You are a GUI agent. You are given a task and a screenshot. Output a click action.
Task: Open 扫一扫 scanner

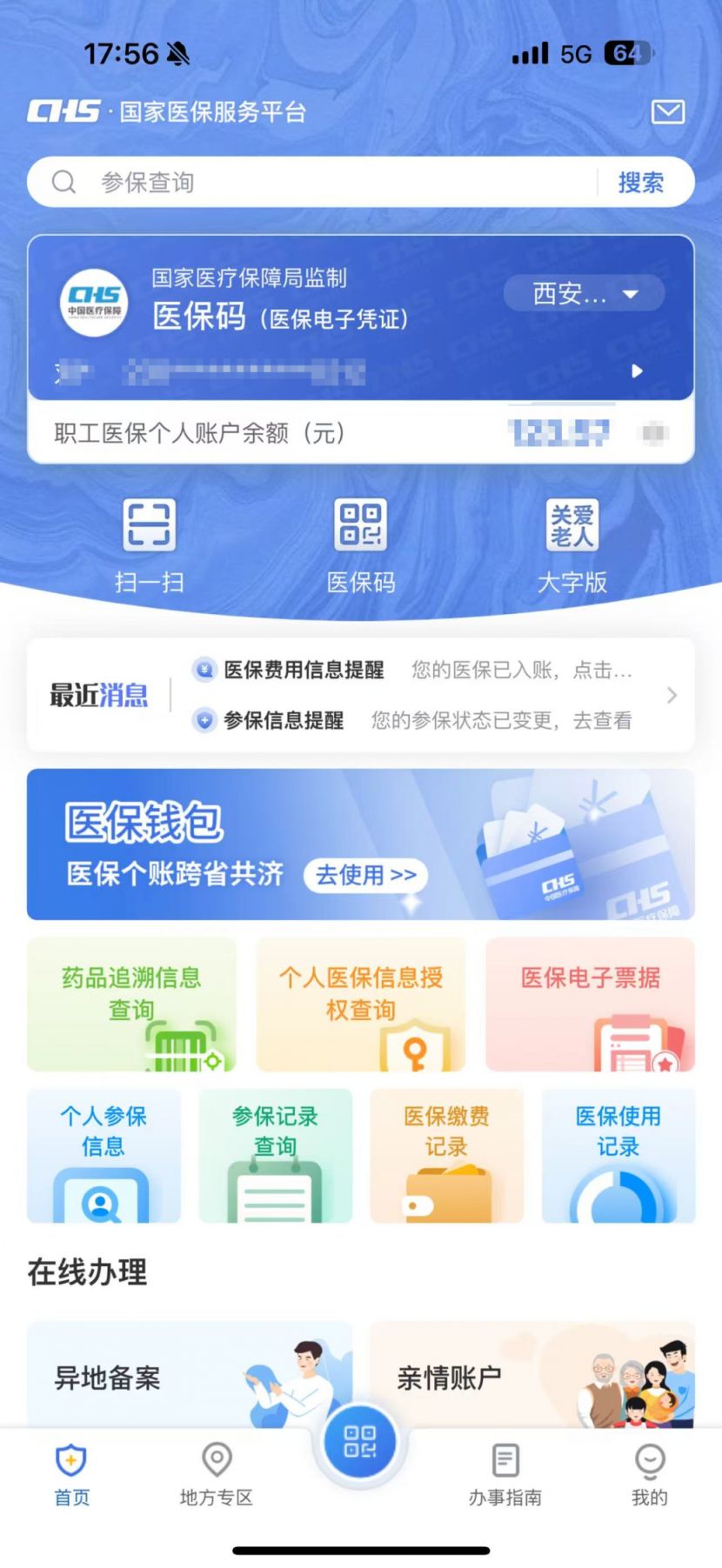149,544
